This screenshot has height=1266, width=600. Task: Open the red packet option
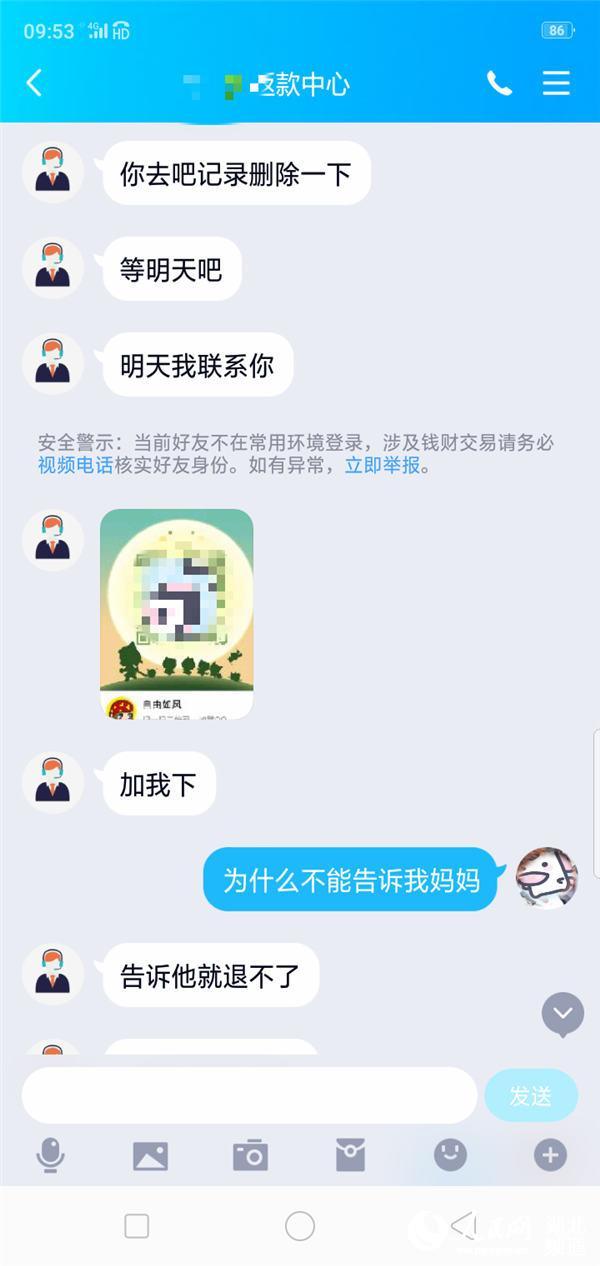pos(350,1156)
